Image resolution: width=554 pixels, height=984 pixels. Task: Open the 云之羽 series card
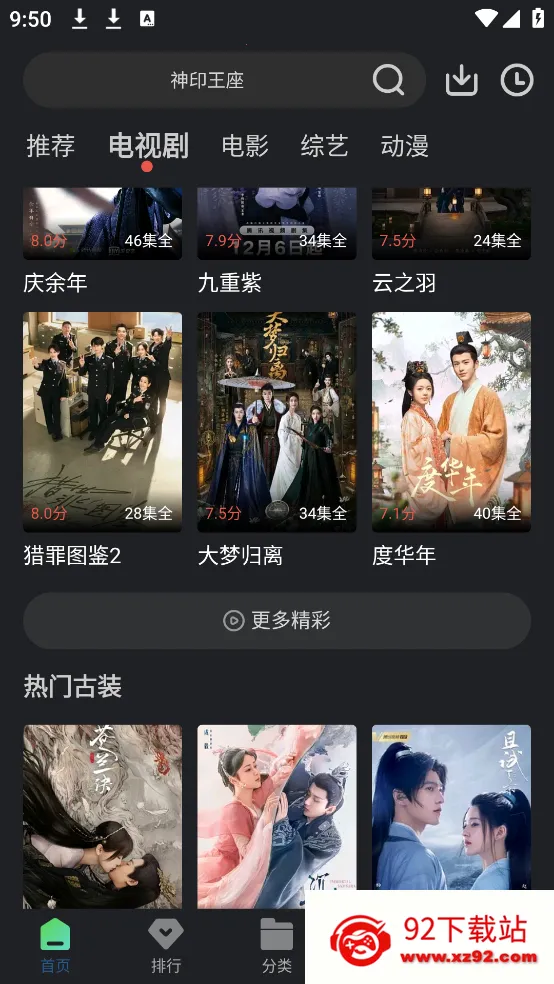click(x=452, y=242)
